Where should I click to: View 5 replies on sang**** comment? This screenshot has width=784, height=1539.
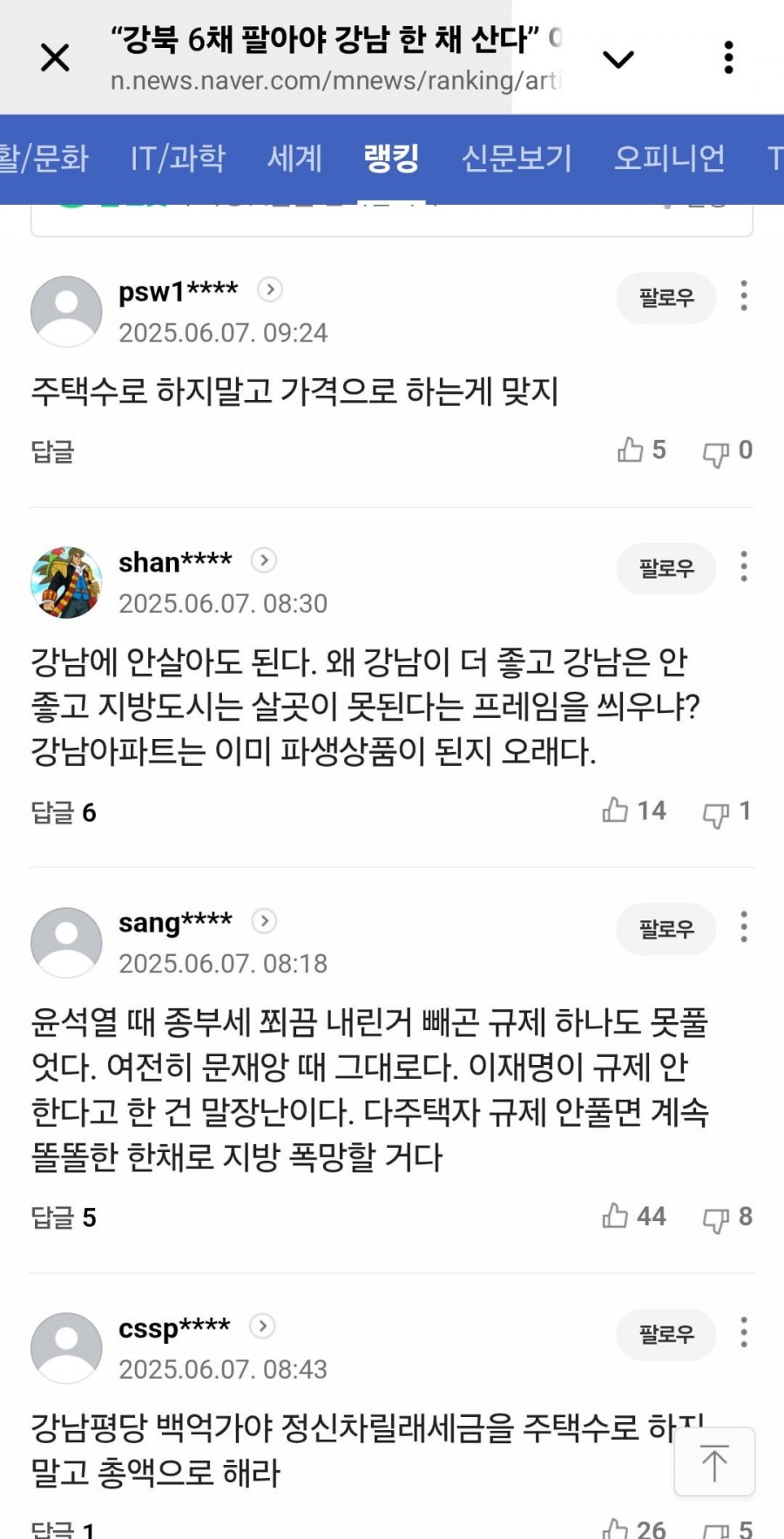coord(64,1217)
